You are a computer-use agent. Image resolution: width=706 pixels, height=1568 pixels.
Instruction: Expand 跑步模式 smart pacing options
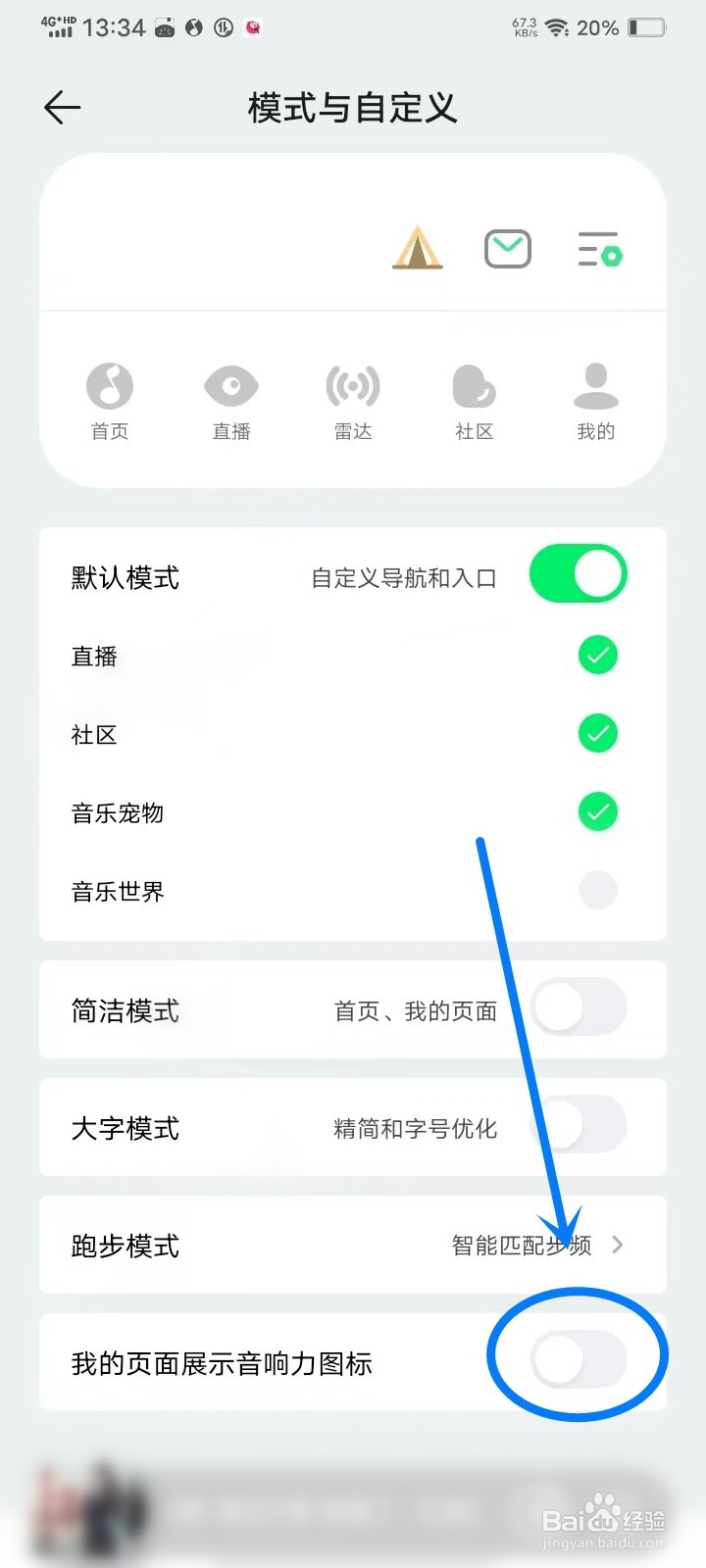(617, 1245)
